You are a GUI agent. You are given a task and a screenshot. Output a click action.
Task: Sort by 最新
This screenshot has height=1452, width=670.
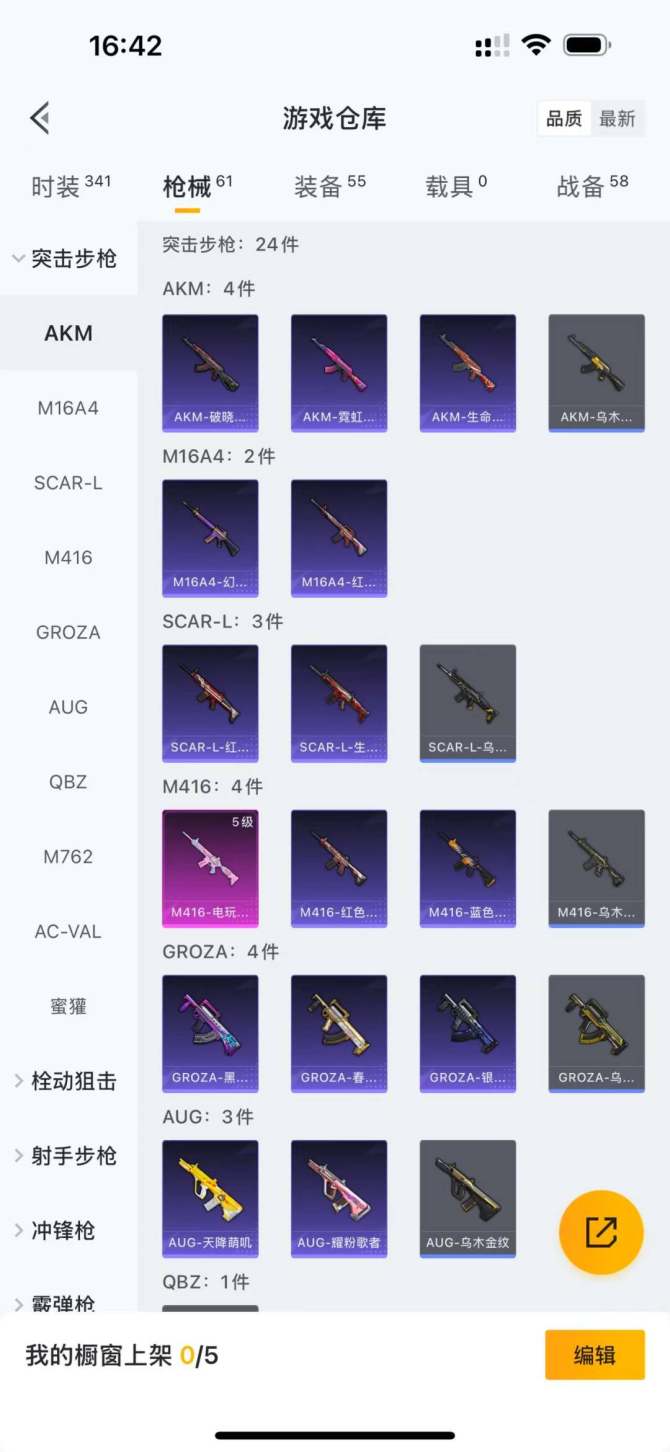tap(617, 119)
